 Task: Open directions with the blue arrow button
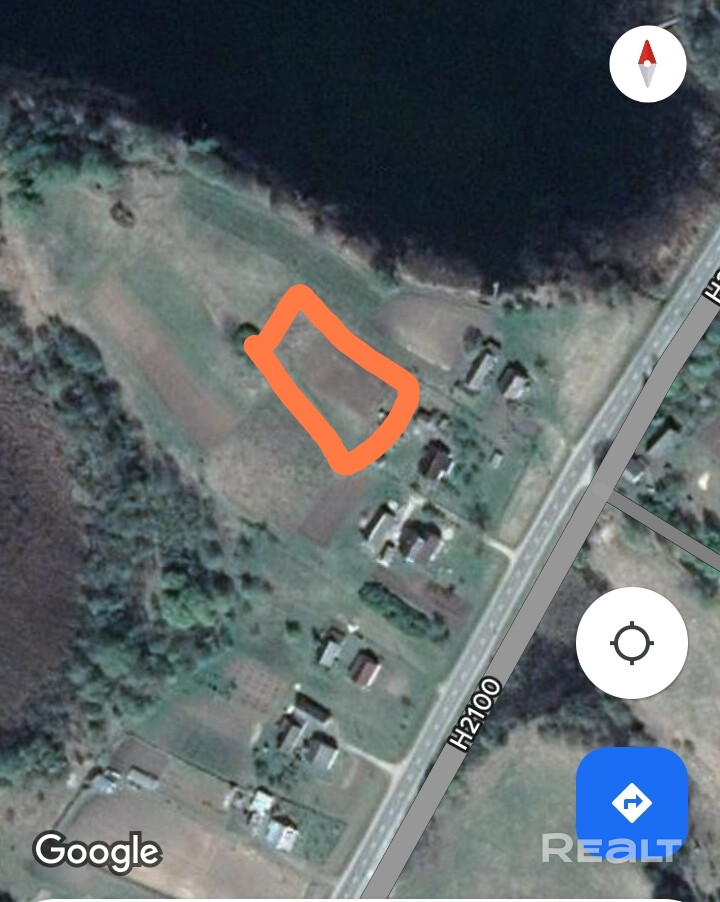[631, 802]
